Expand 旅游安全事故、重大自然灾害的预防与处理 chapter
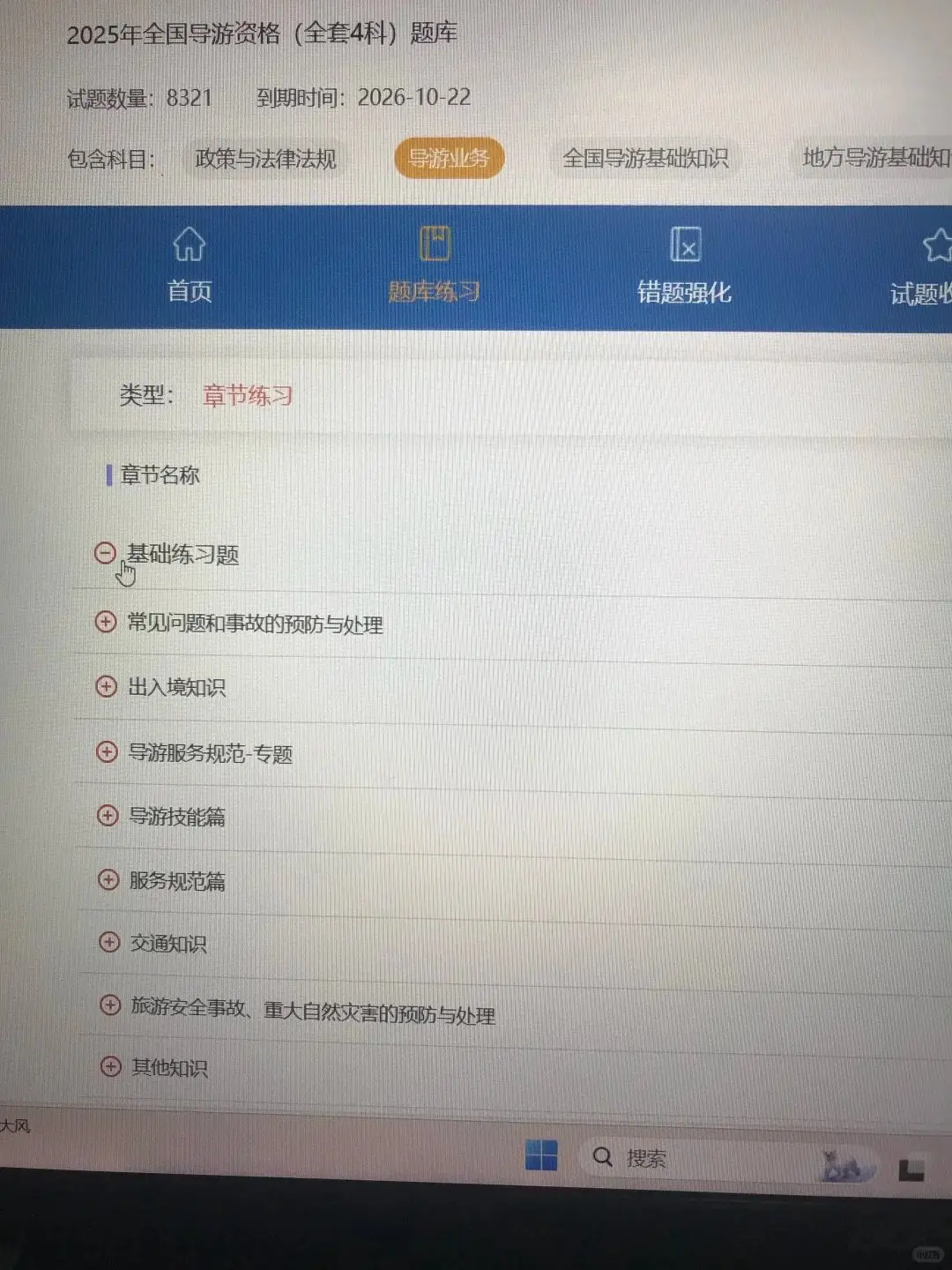The width and height of the screenshot is (952, 1270). pos(110,1005)
